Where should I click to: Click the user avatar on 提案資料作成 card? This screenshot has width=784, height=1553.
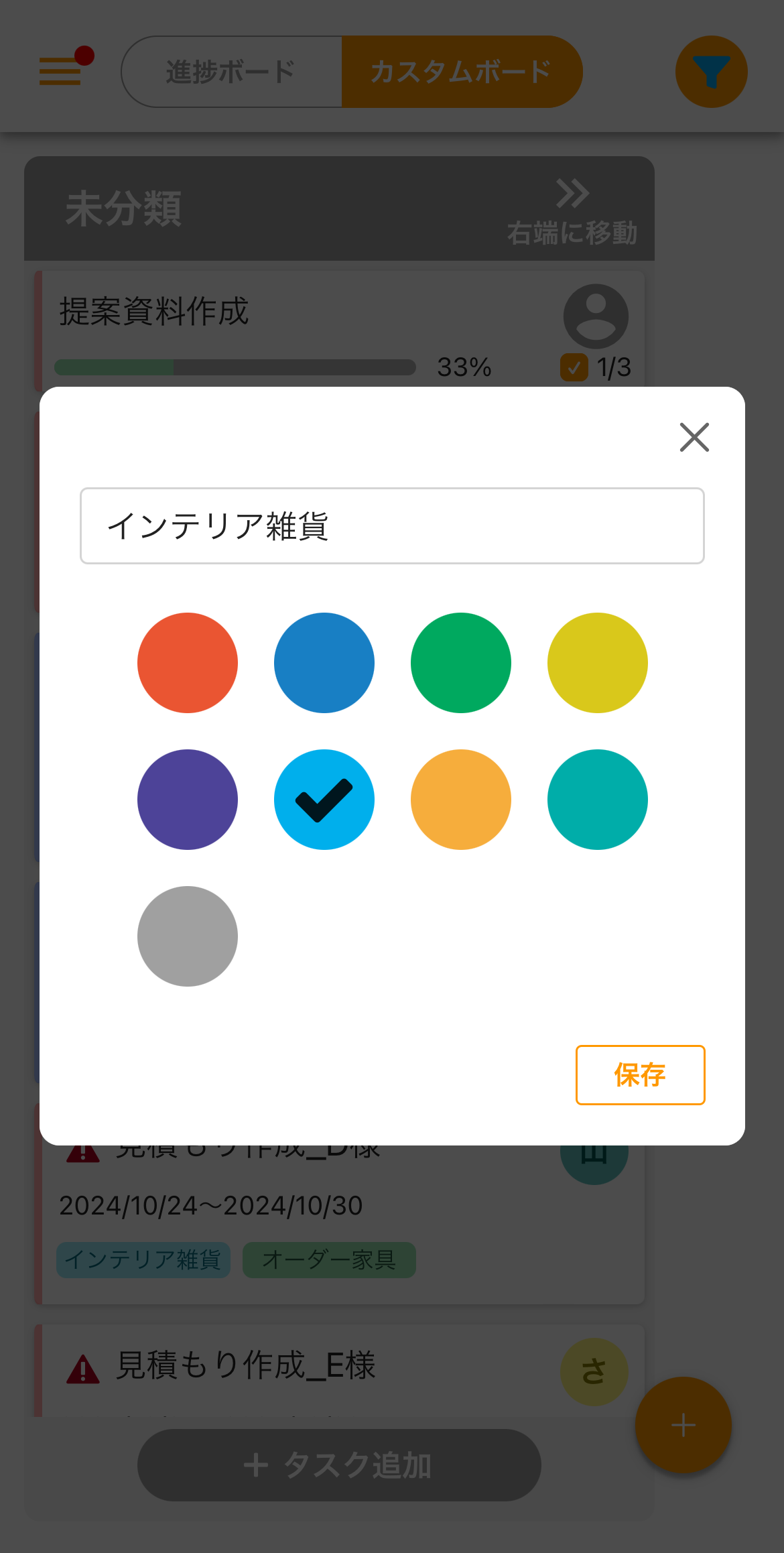coord(595,315)
